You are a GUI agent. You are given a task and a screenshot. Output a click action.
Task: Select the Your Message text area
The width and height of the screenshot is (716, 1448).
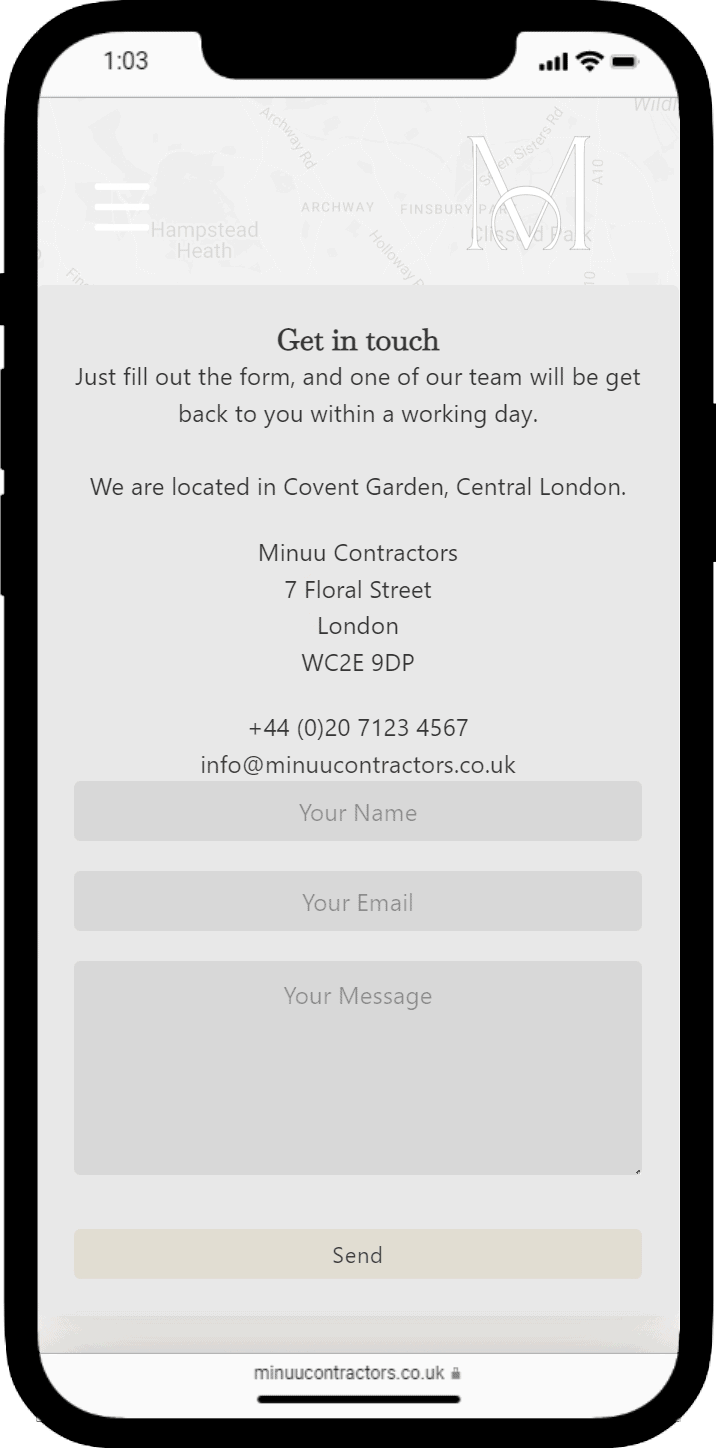pos(357,1067)
